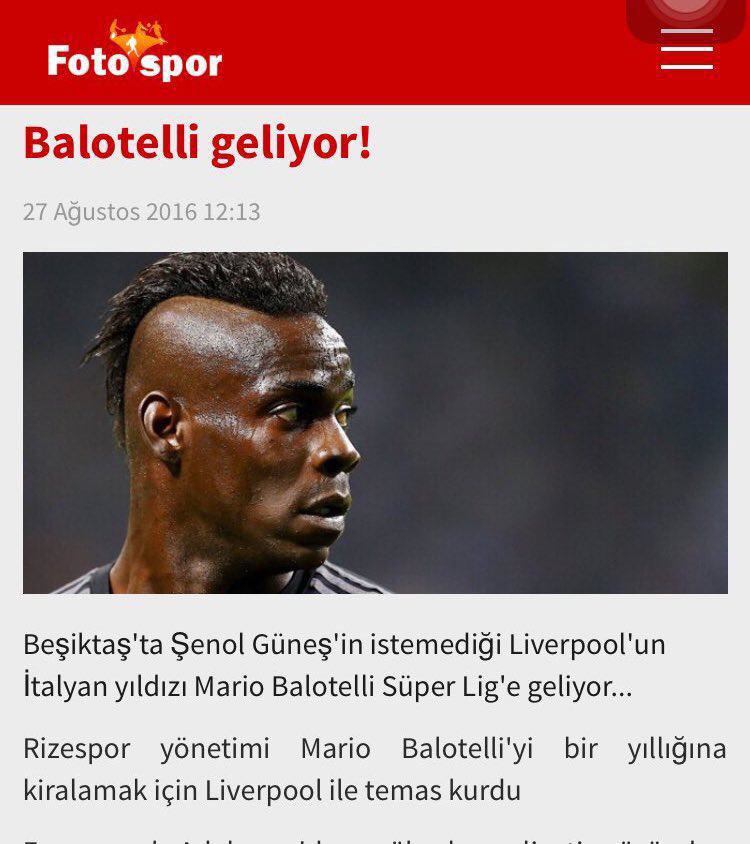This screenshot has height=844, width=750.
Task: Tap the Fotospor logo to go home
Action: 134,53
